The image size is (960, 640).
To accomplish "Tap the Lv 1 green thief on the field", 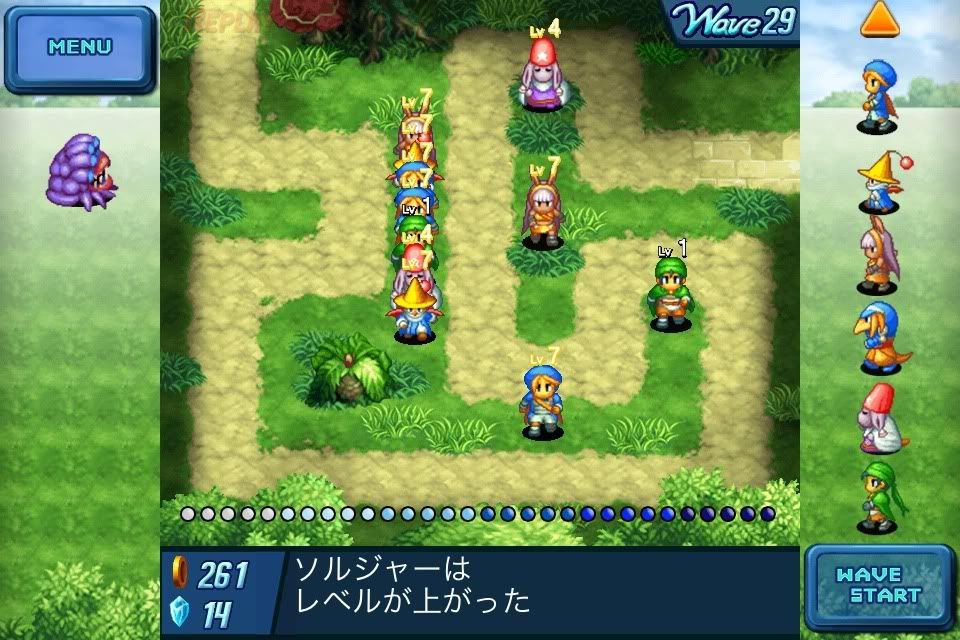I will 670,295.
